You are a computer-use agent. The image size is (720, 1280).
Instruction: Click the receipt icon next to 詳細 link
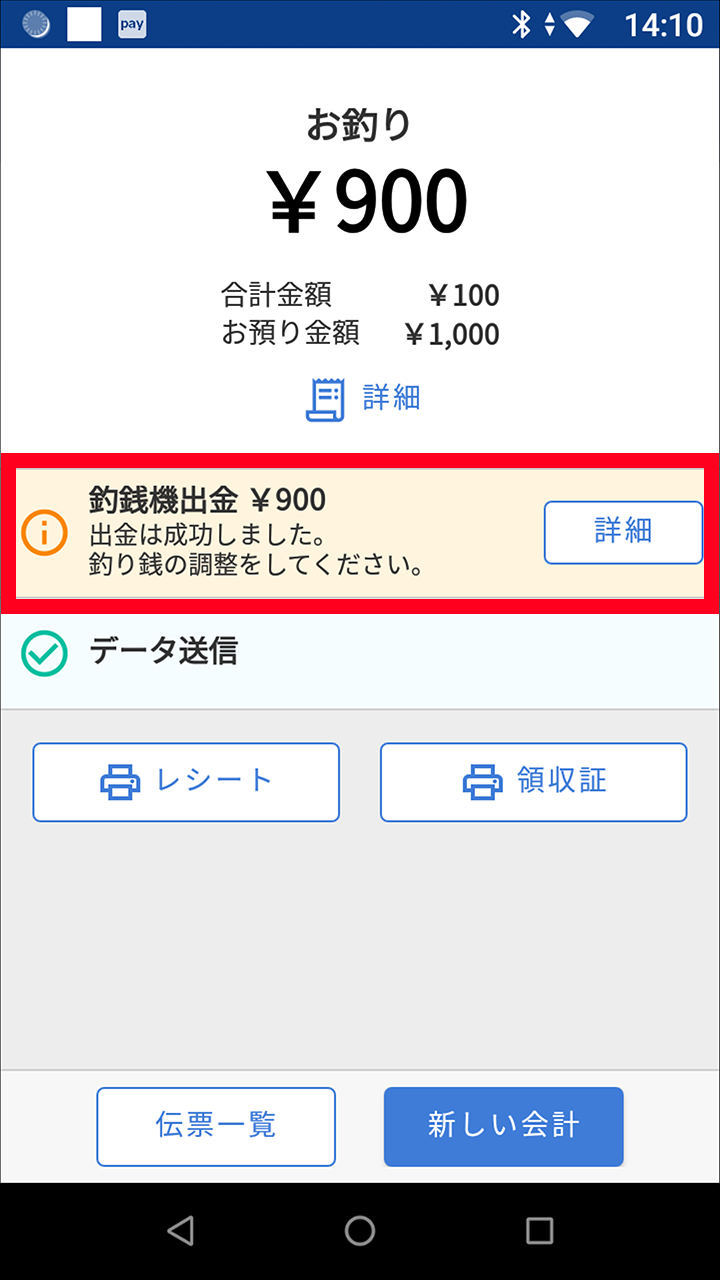[x=323, y=397]
